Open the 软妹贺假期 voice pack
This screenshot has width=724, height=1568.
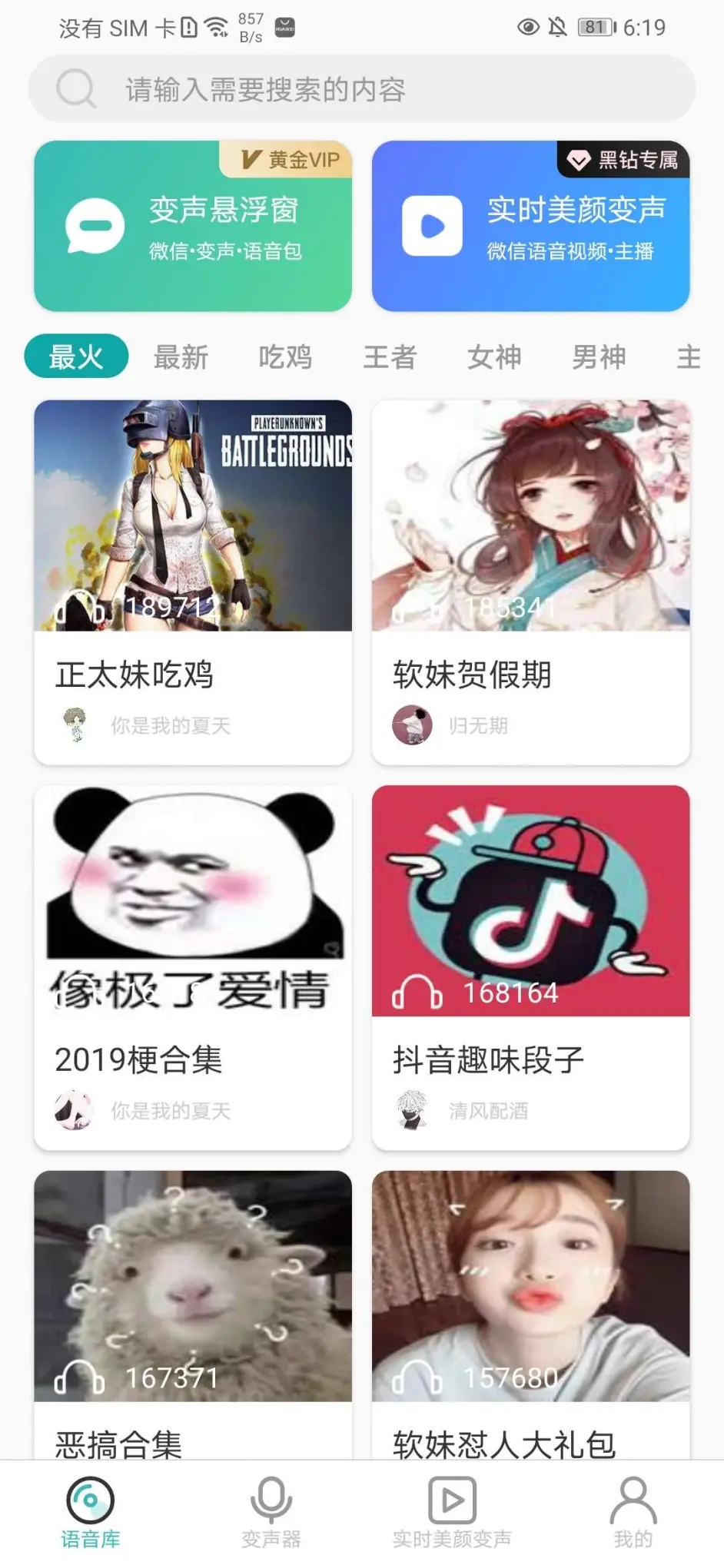(530, 581)
